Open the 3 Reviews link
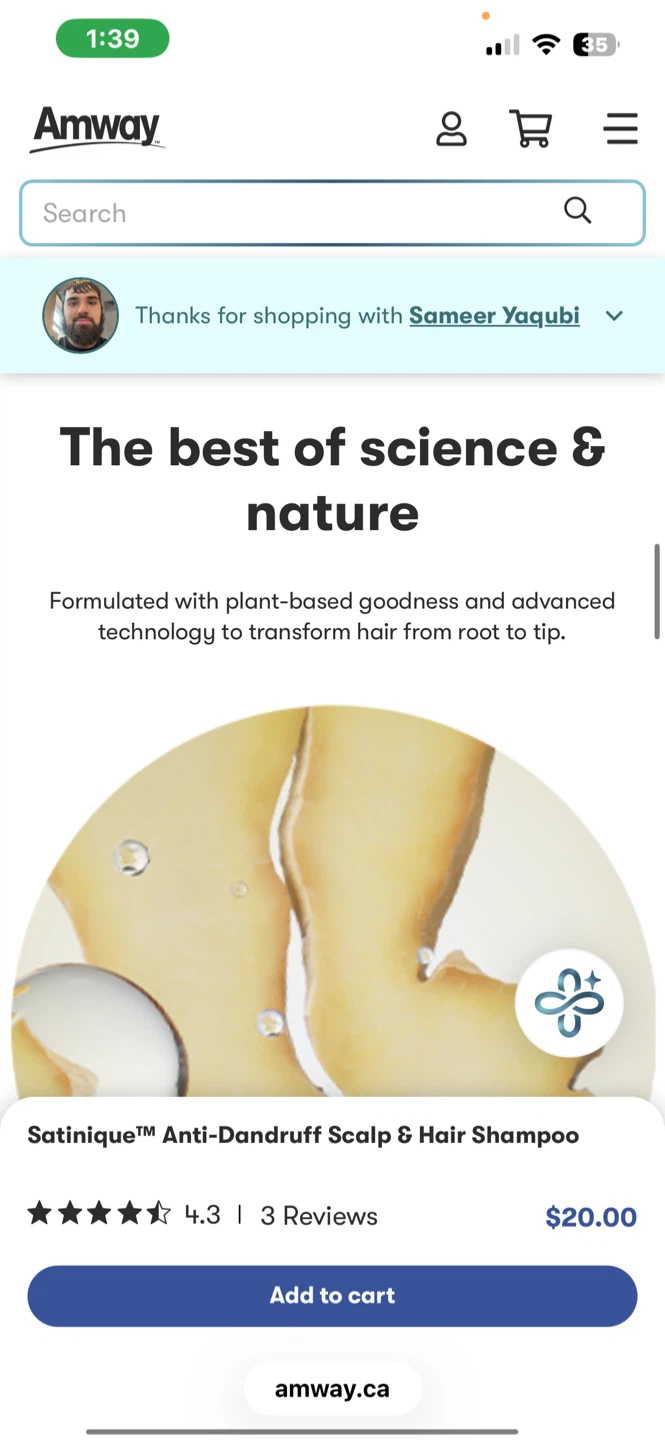665x1440 pixels. click(319, 1216)
